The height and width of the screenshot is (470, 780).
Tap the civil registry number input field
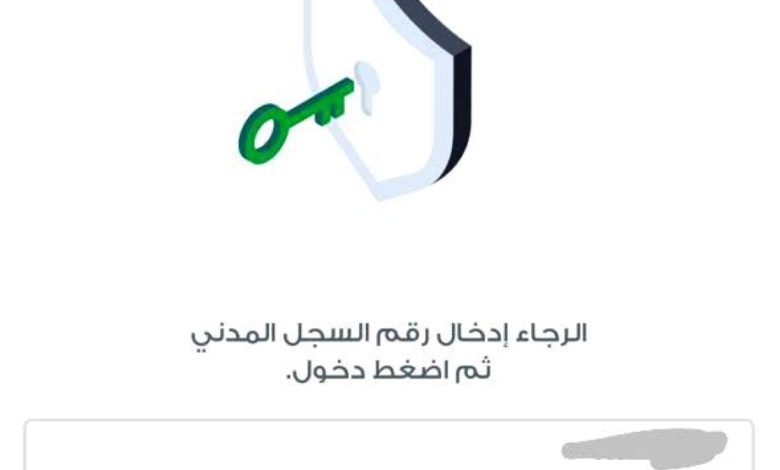tap(389, 446)
